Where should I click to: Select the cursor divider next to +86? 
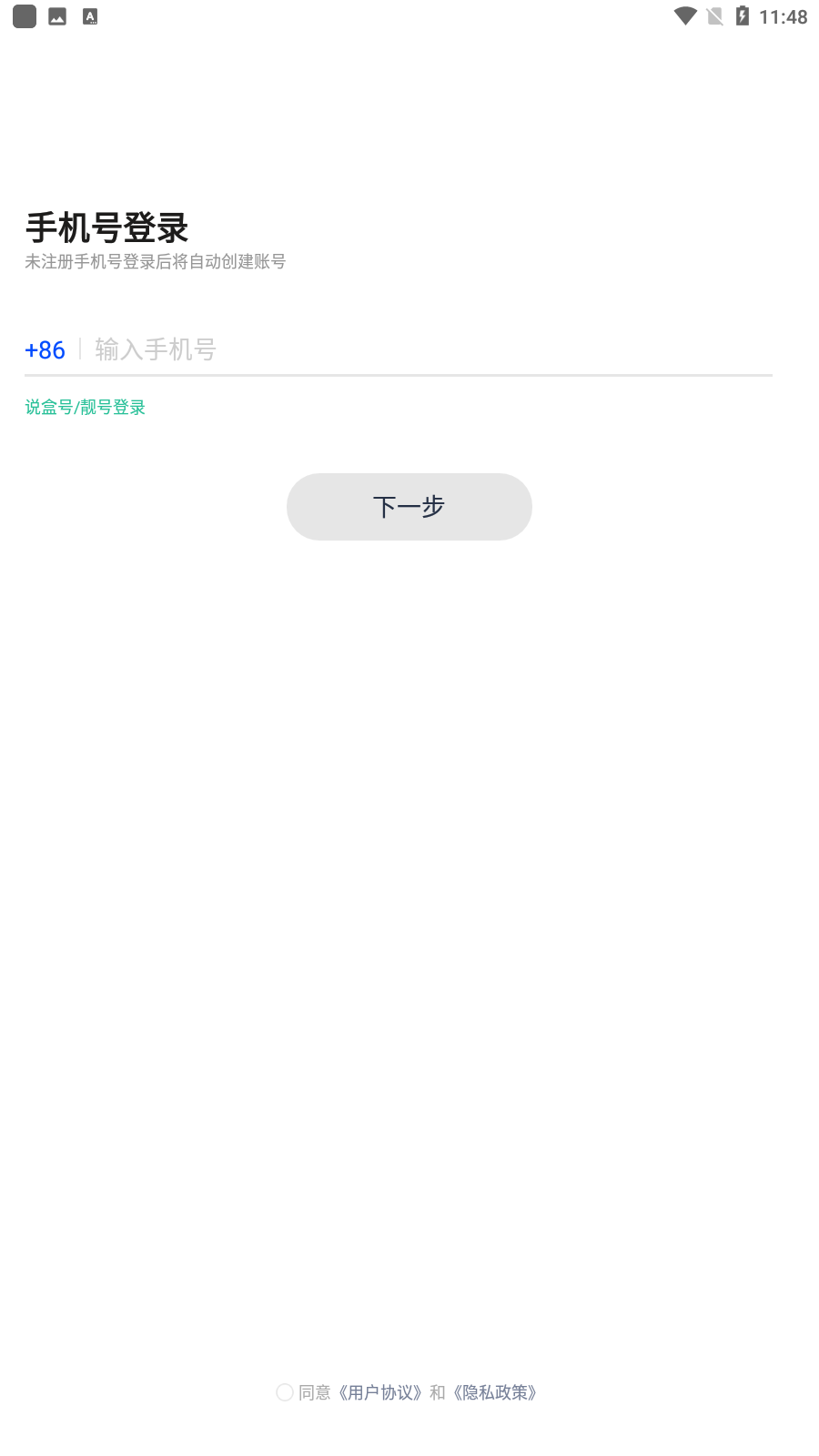[78, 349]
